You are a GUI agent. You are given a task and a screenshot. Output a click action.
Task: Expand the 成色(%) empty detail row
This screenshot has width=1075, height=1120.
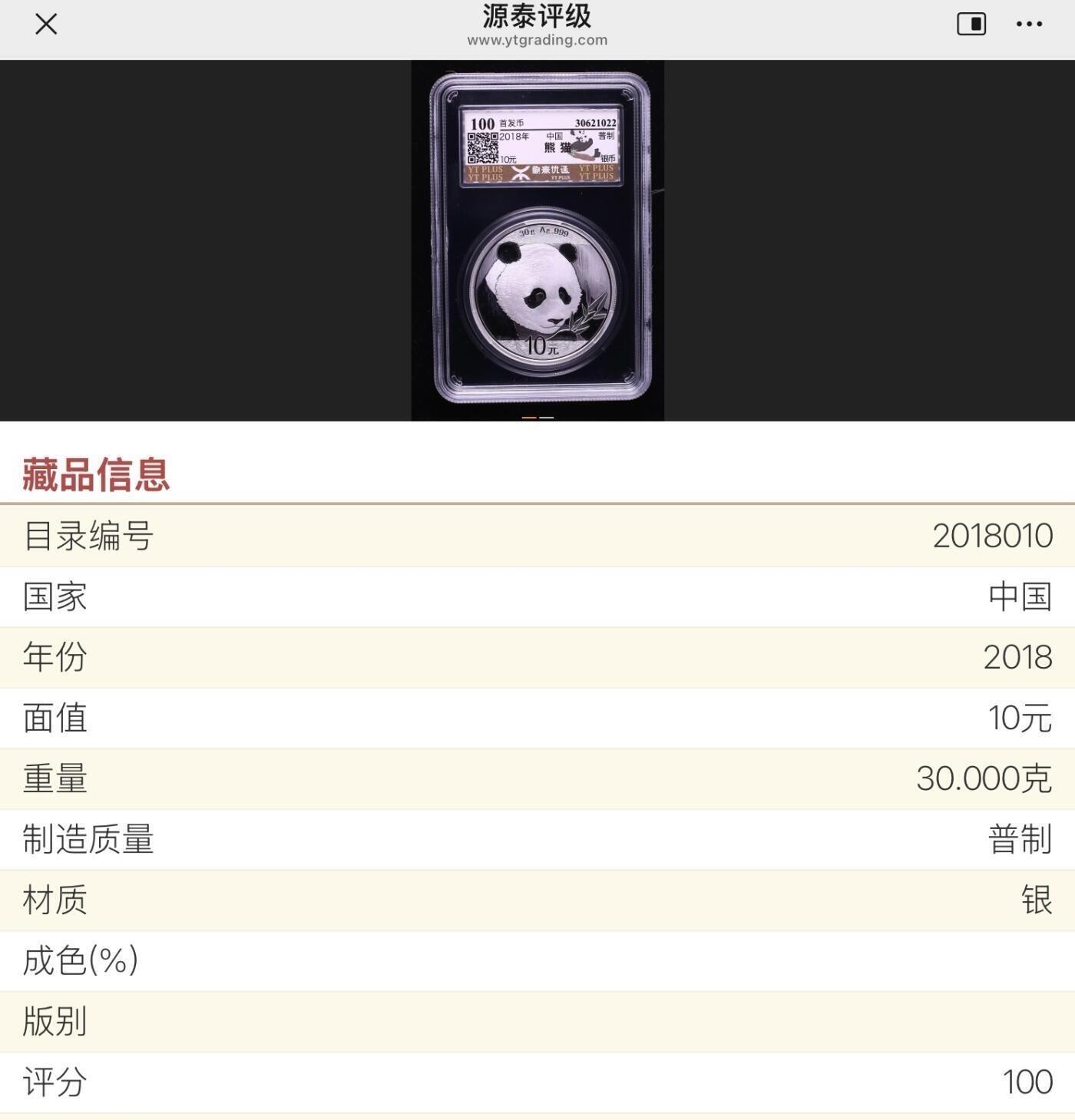[x=537, y=960]
